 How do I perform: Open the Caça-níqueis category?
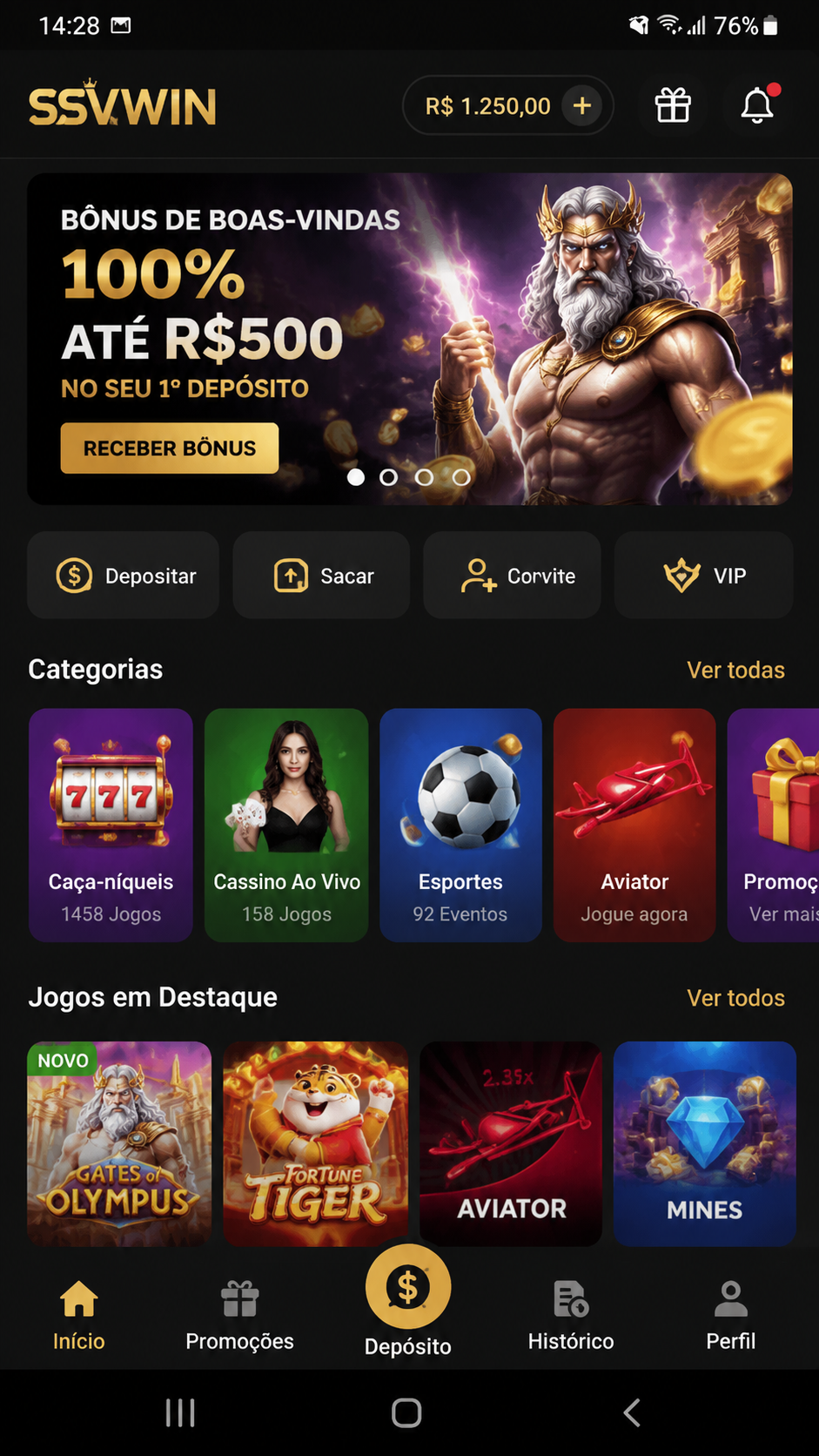tap(111, 825)
